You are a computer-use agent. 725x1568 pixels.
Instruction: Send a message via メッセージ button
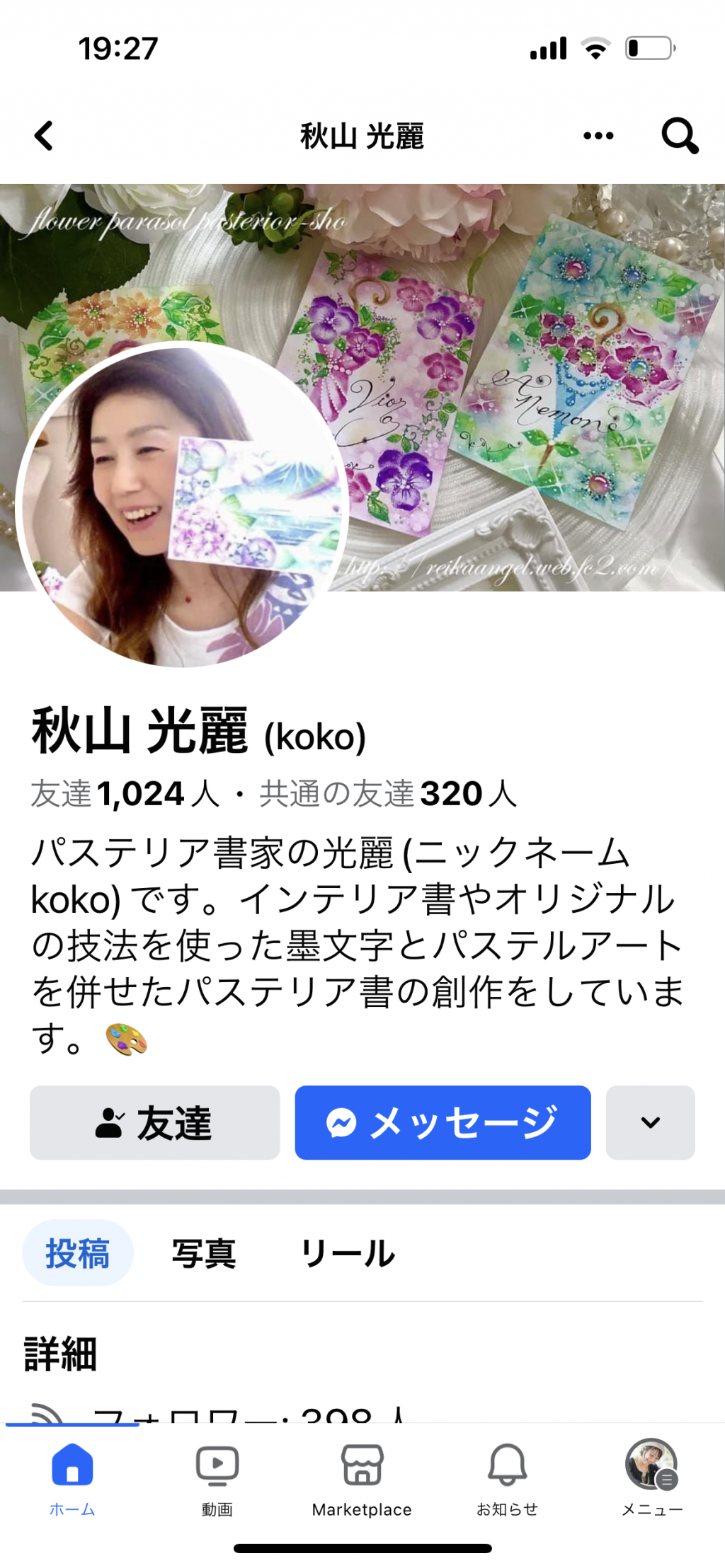[443, 1122]
